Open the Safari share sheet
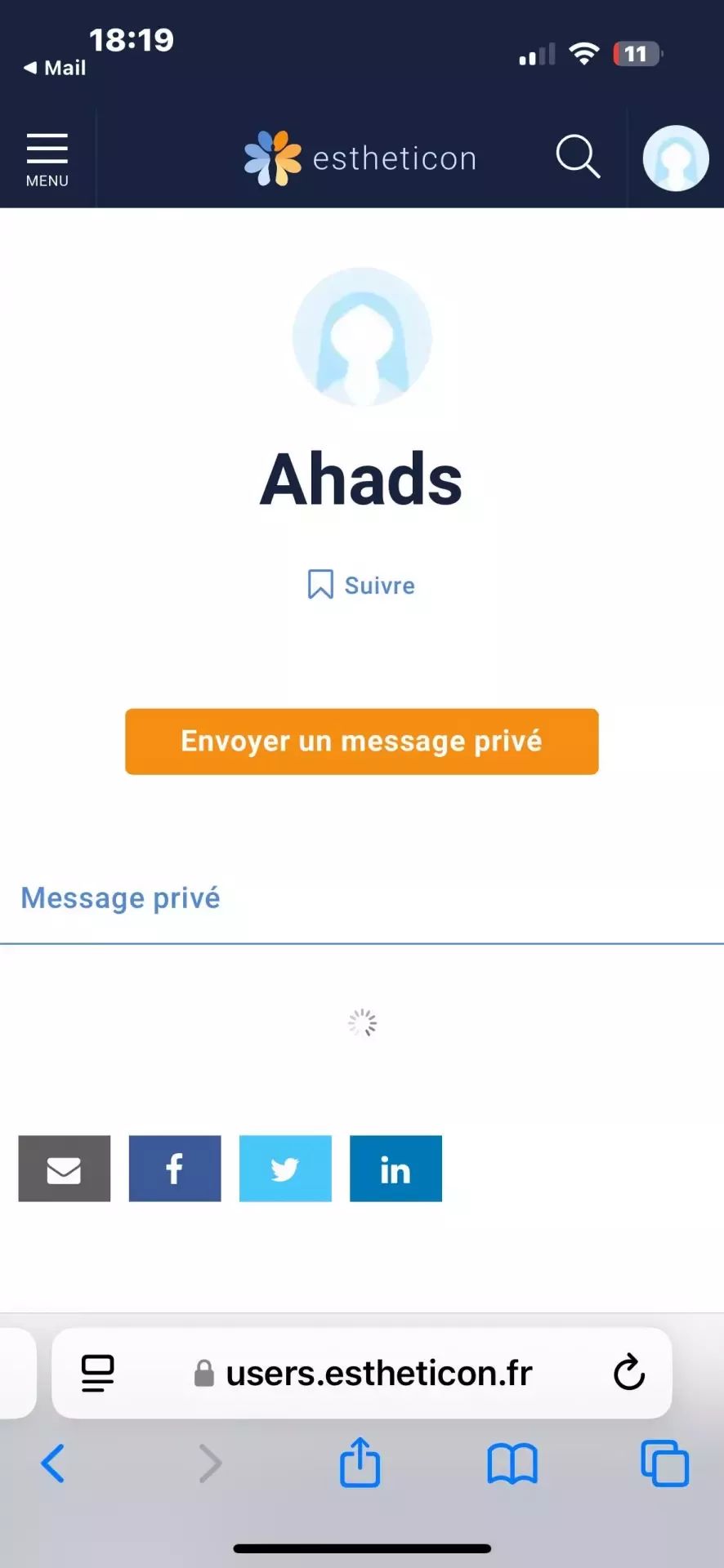The image size is (724, 1568). click(360, 1463)
